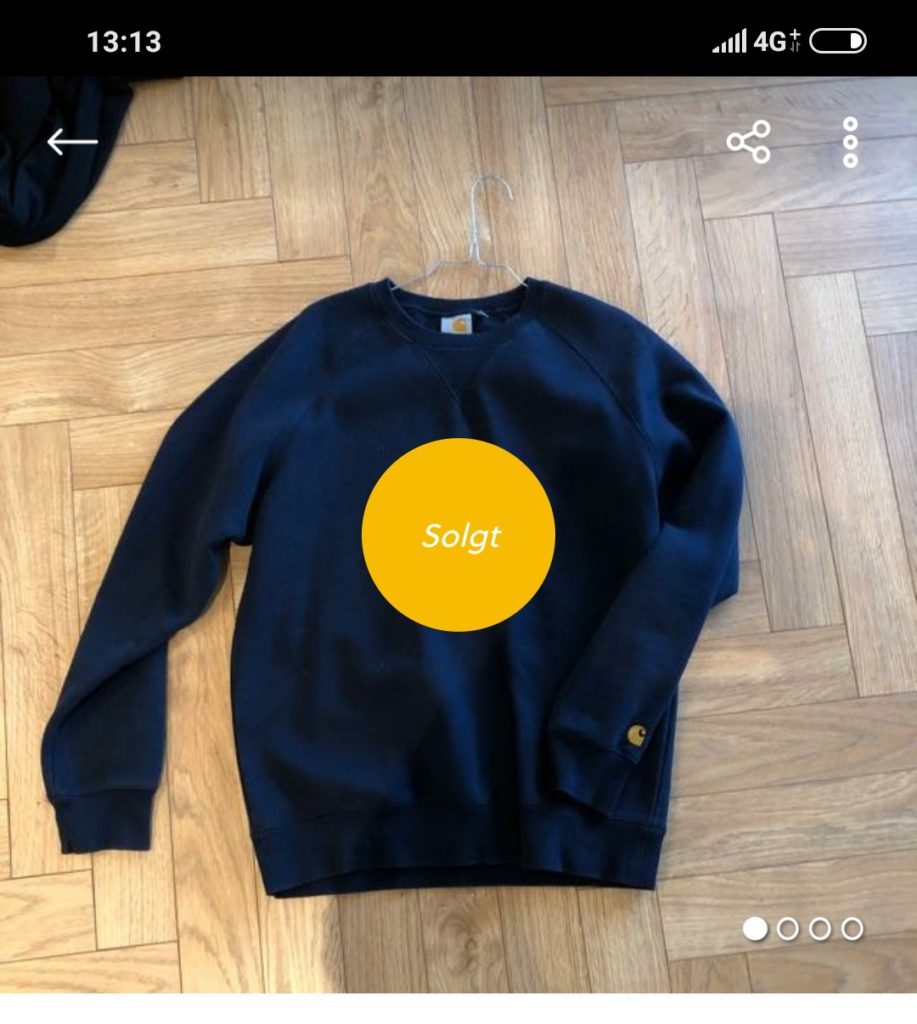Go back using the arrow icon
The height and width of the screenshot is (1024, 917).
(72, 142)
